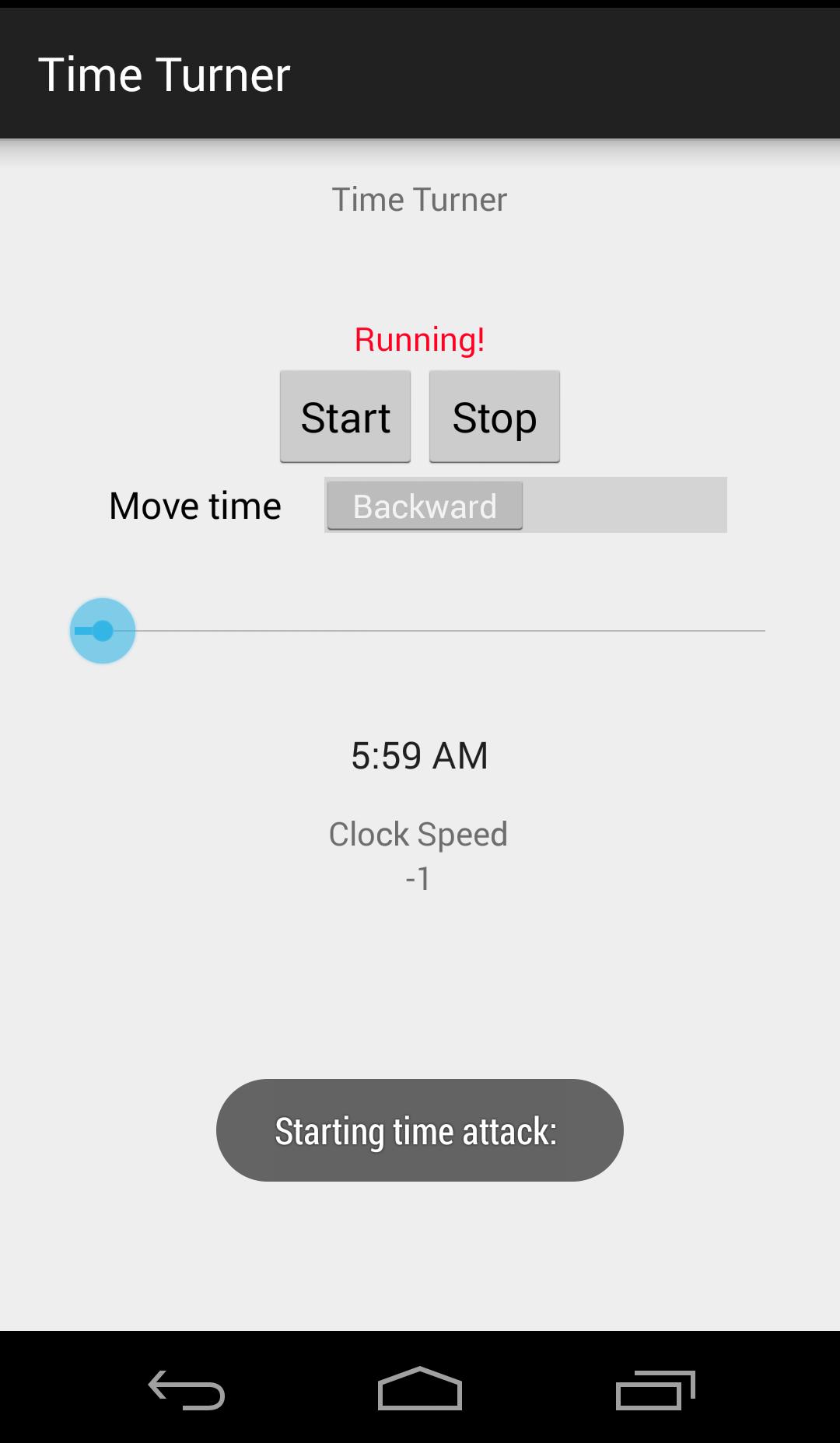This screenshot has width=840, height=1443.
Task: Tap the clock speed slider handle
Action: click(103, 631)
